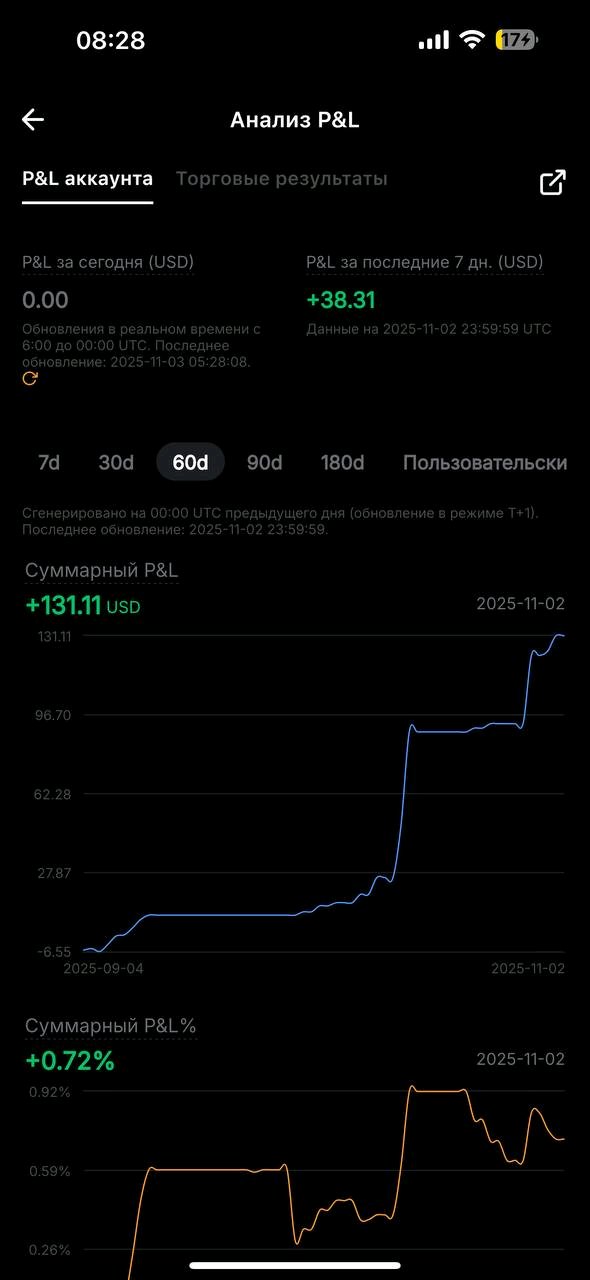Select the P&L аккаунта tab
Screen dimensions: 590x1280
[88, 179]
